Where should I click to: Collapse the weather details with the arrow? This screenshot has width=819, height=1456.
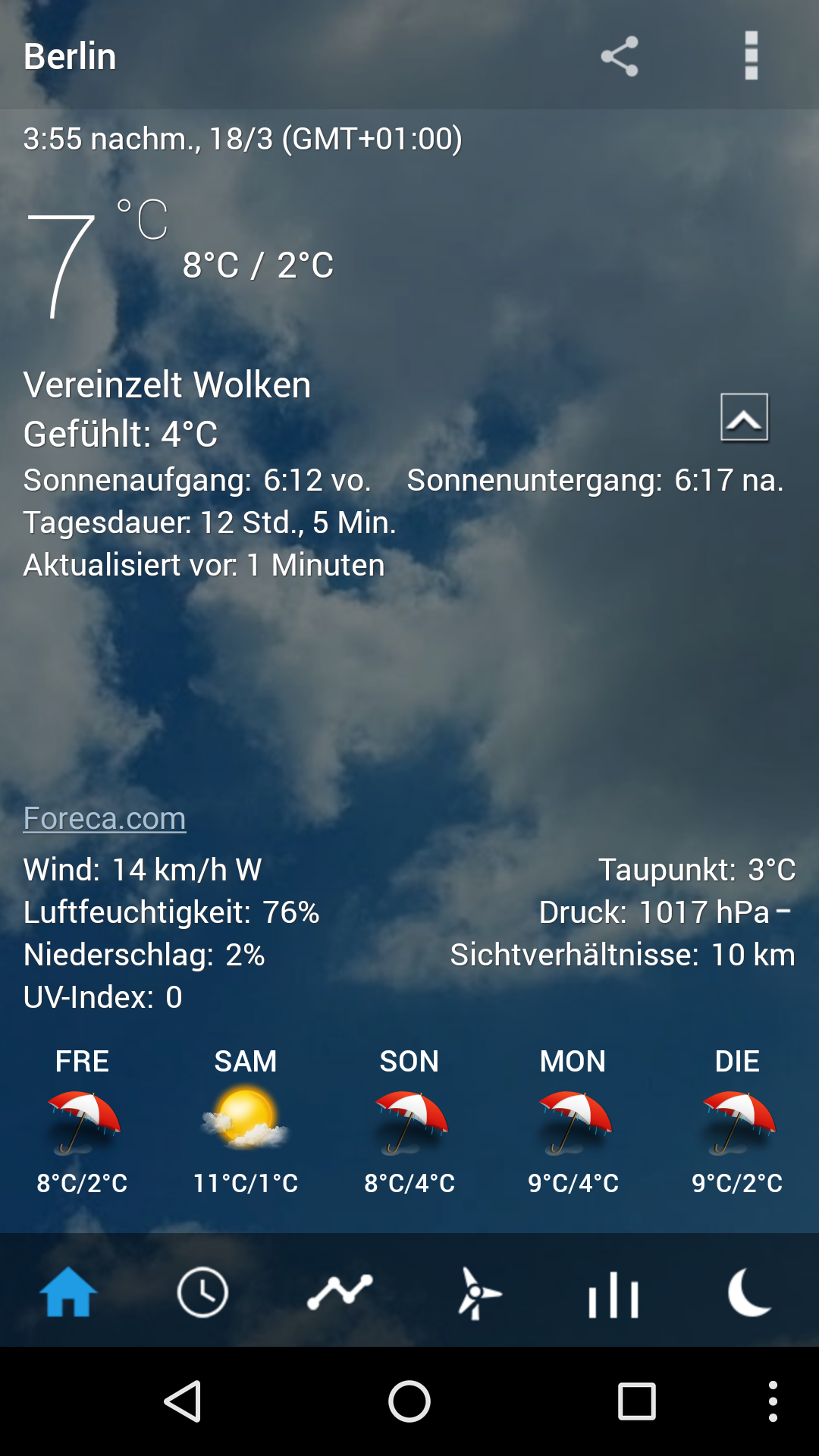pyautogui.click(x=744, y=417)
